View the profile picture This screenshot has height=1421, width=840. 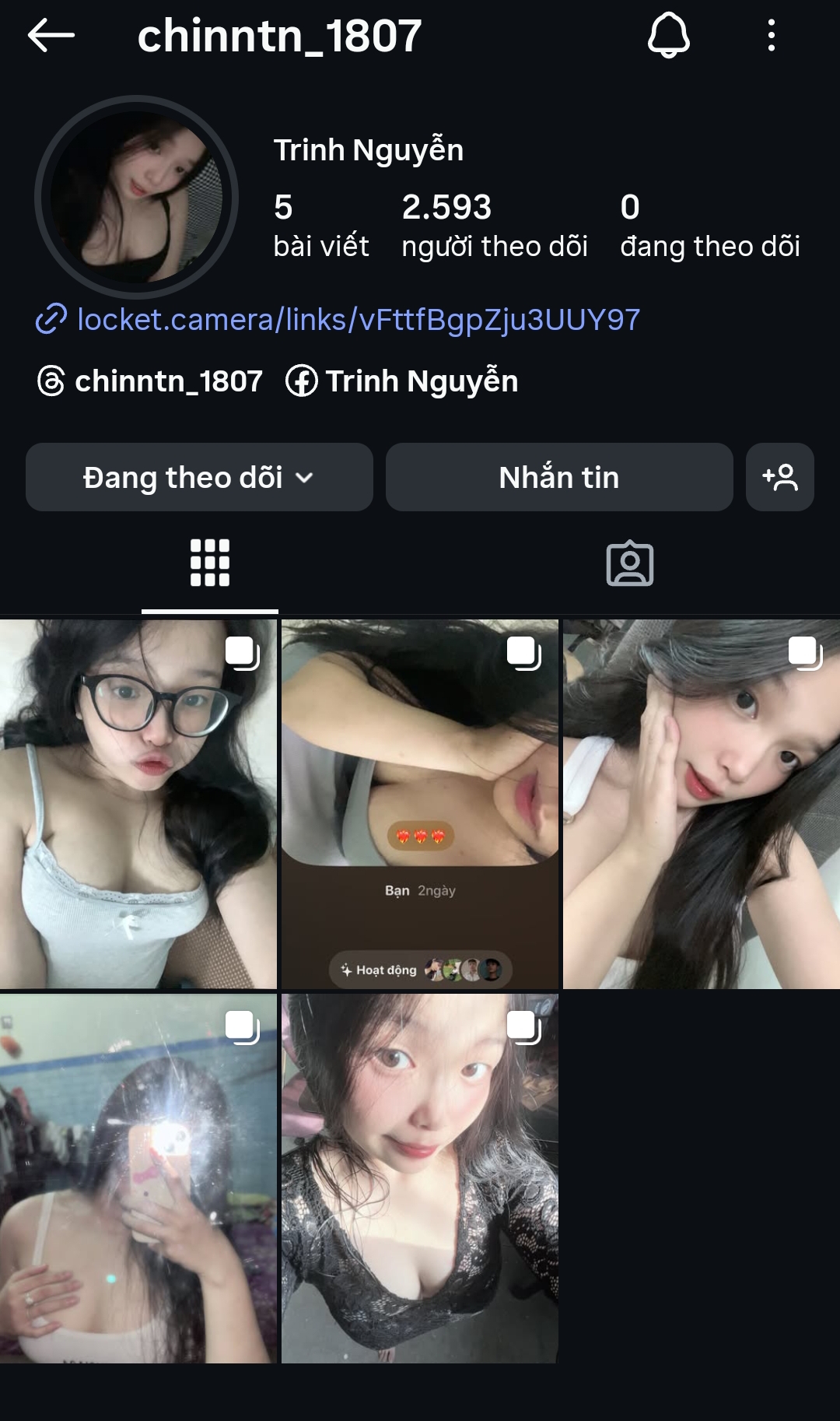pyautogui.click(x=137, y=198)
